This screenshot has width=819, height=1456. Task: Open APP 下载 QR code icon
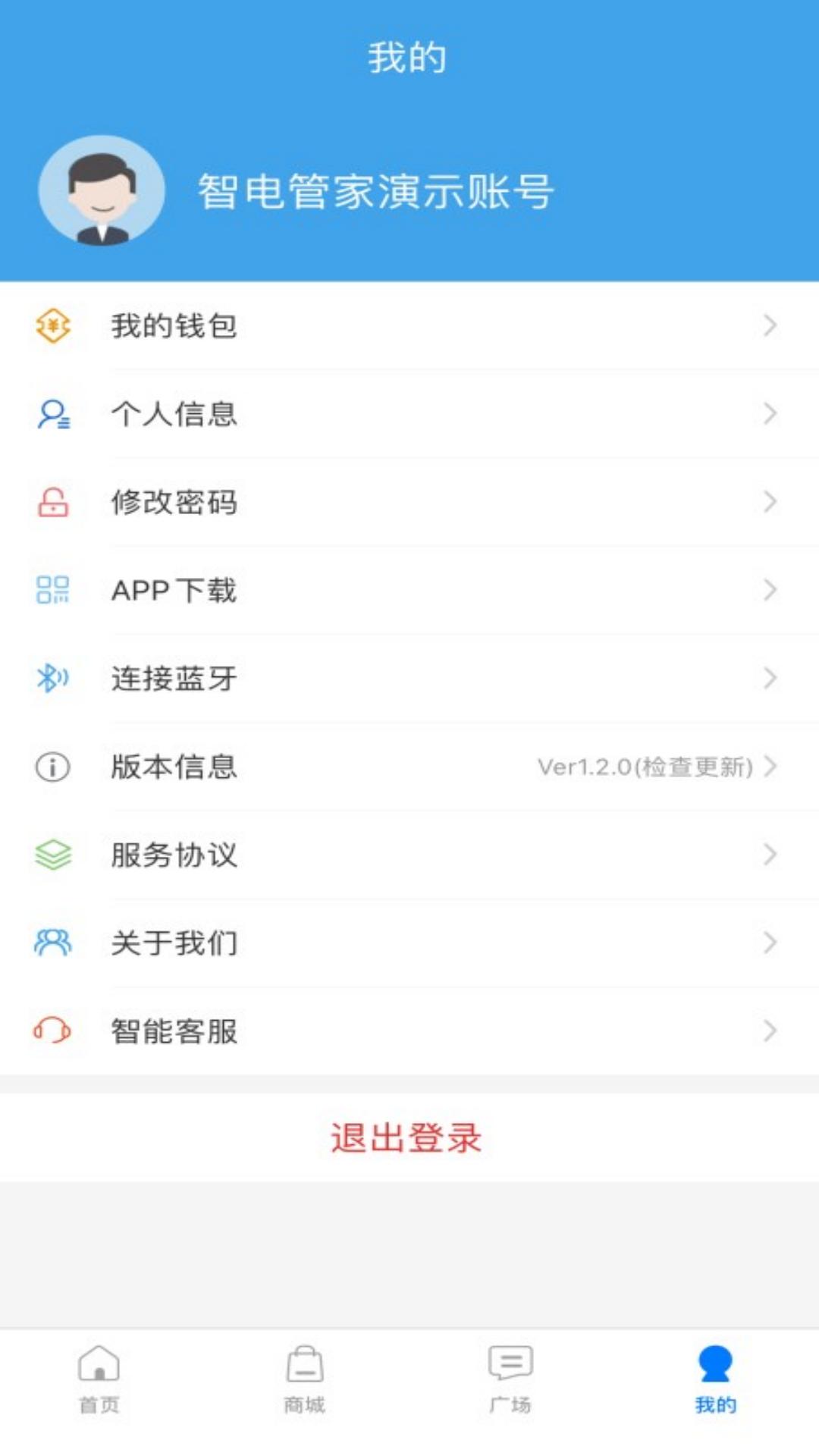pos(53,591)
